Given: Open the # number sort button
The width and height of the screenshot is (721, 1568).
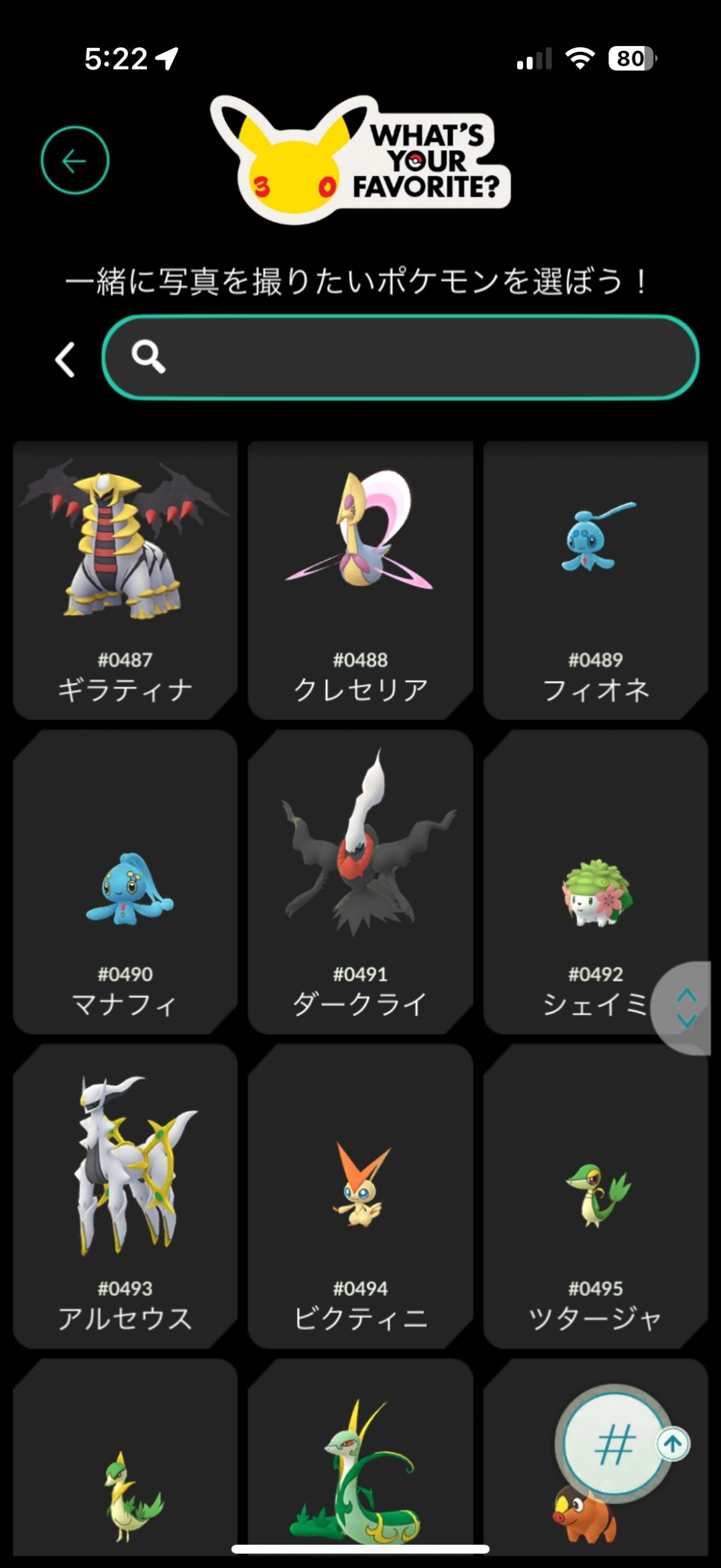Looking at the screenshot, I should pos(613,1445).
